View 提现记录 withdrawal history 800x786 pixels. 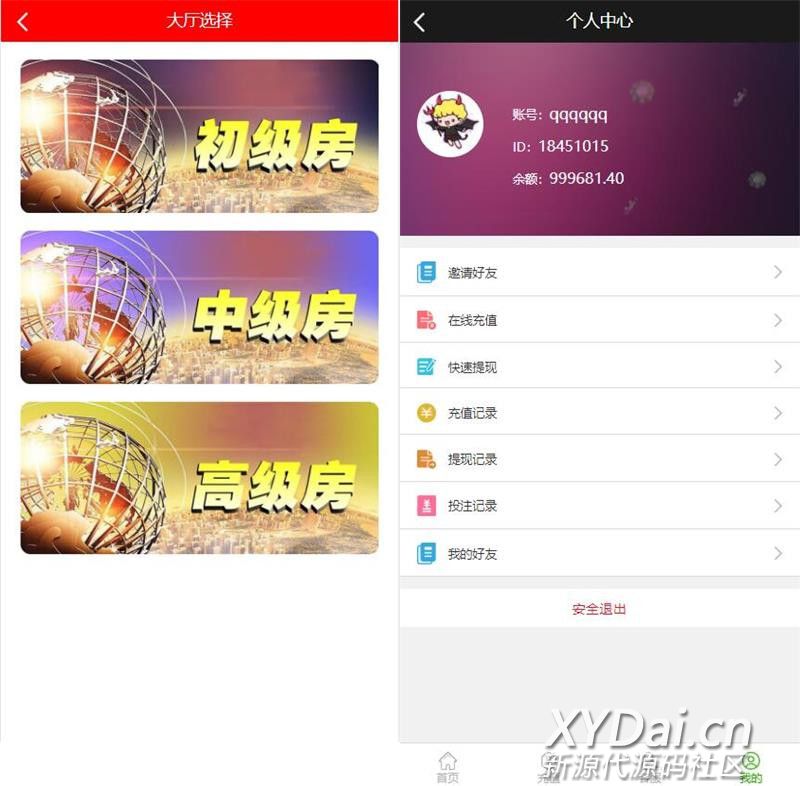tap(599, 459)
